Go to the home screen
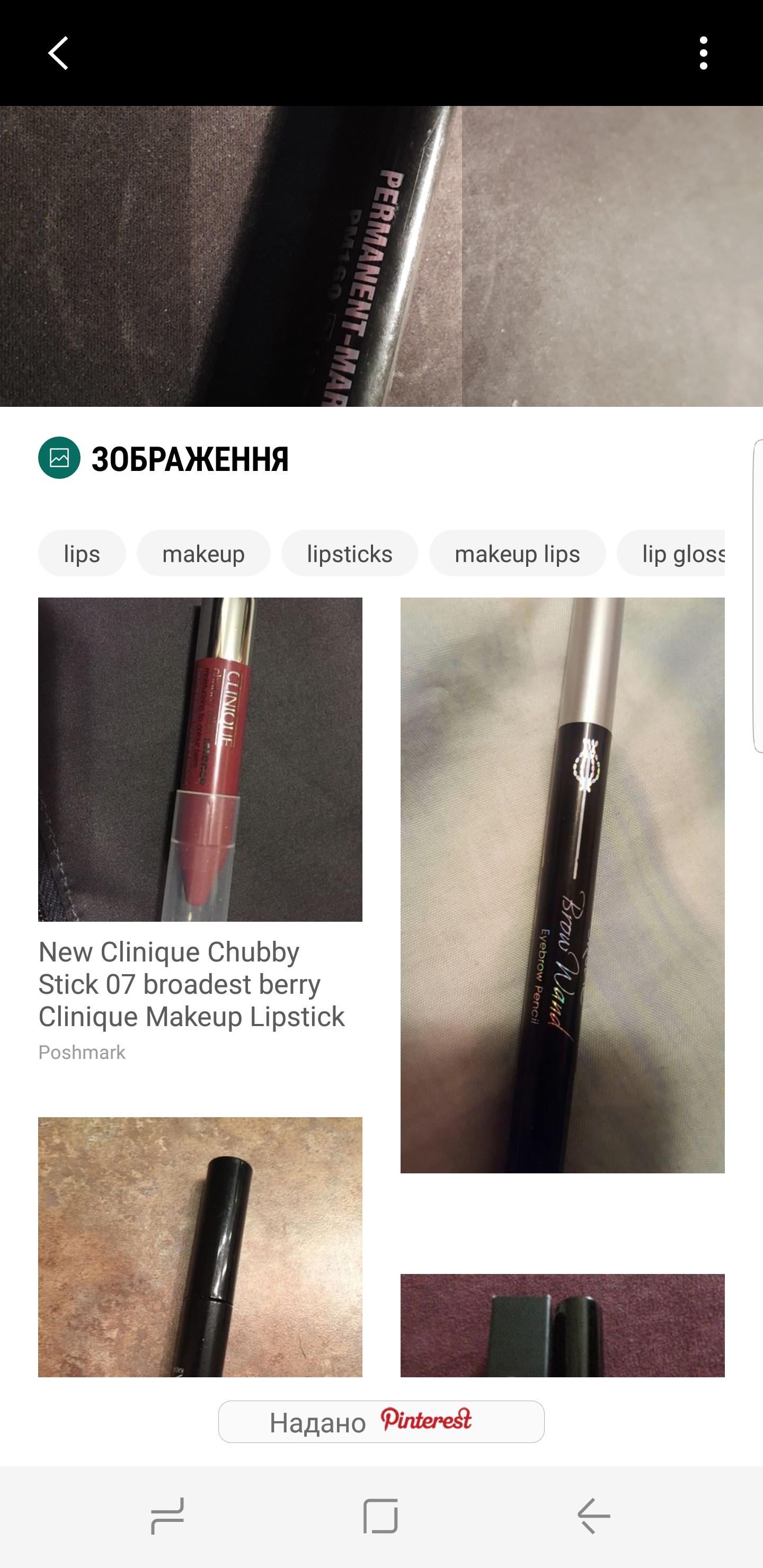763x1568 pixels. (380, 1516)
